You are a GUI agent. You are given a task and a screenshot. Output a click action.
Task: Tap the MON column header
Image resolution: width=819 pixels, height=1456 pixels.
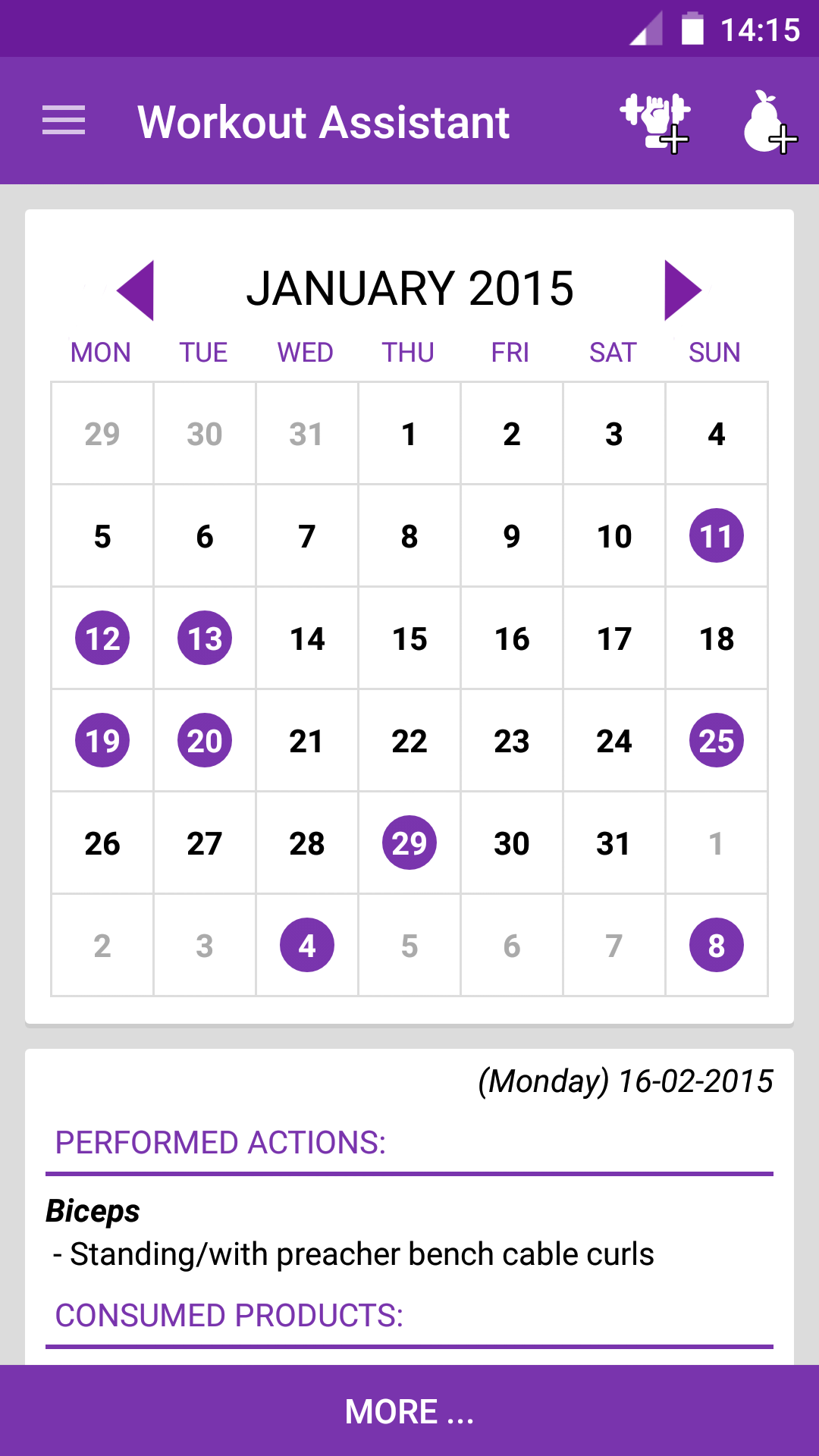click(100, 352)
